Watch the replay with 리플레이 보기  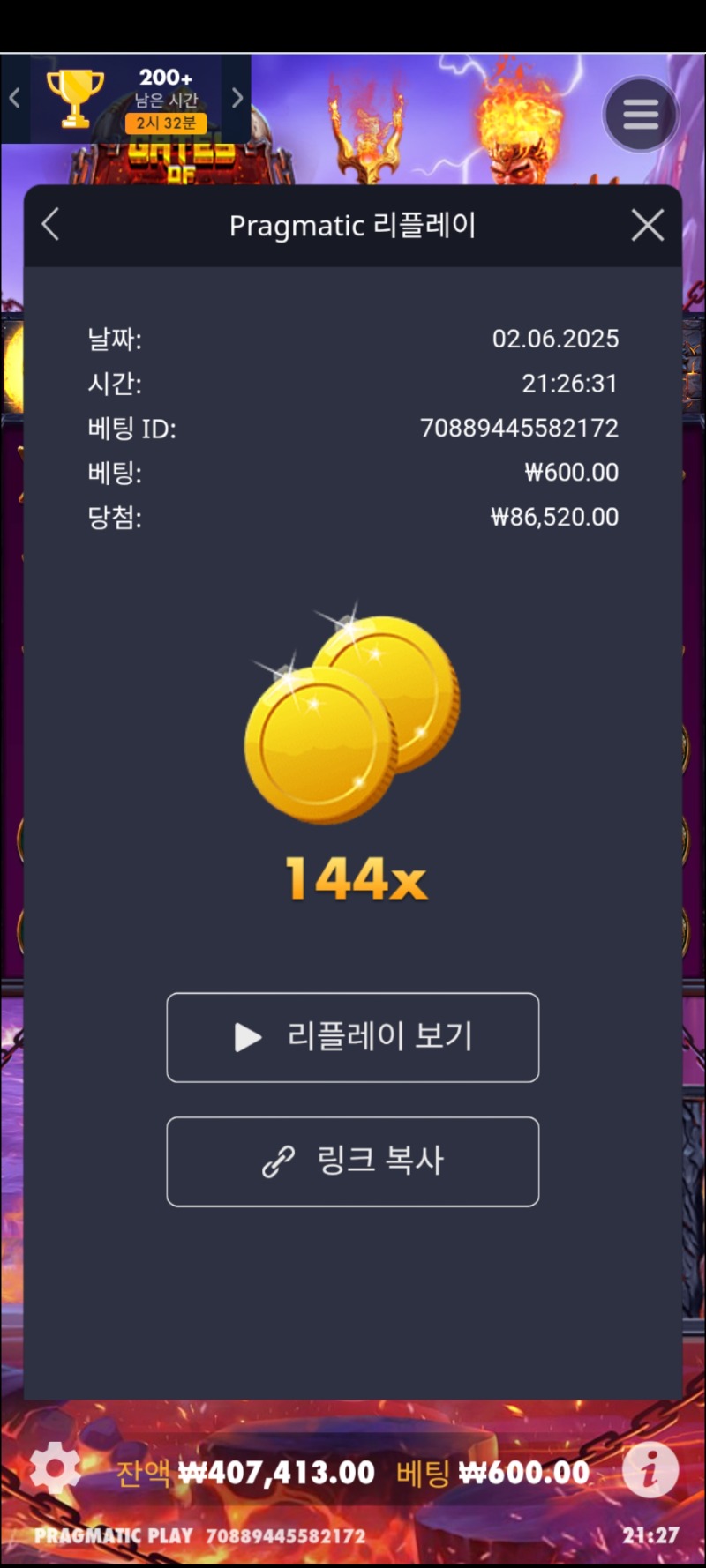click(352, 1037)
